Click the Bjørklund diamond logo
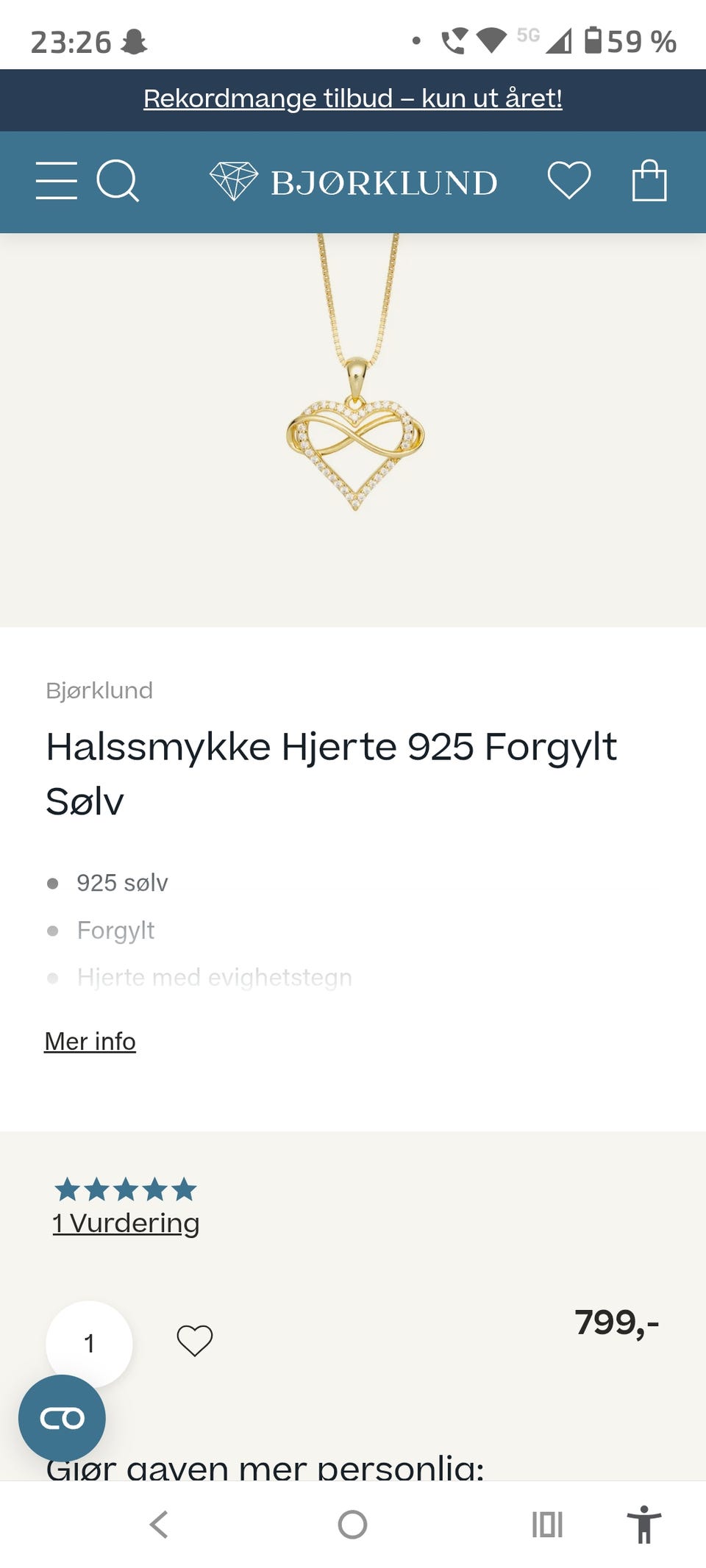 pyautogui.click(x=232, y=180)
